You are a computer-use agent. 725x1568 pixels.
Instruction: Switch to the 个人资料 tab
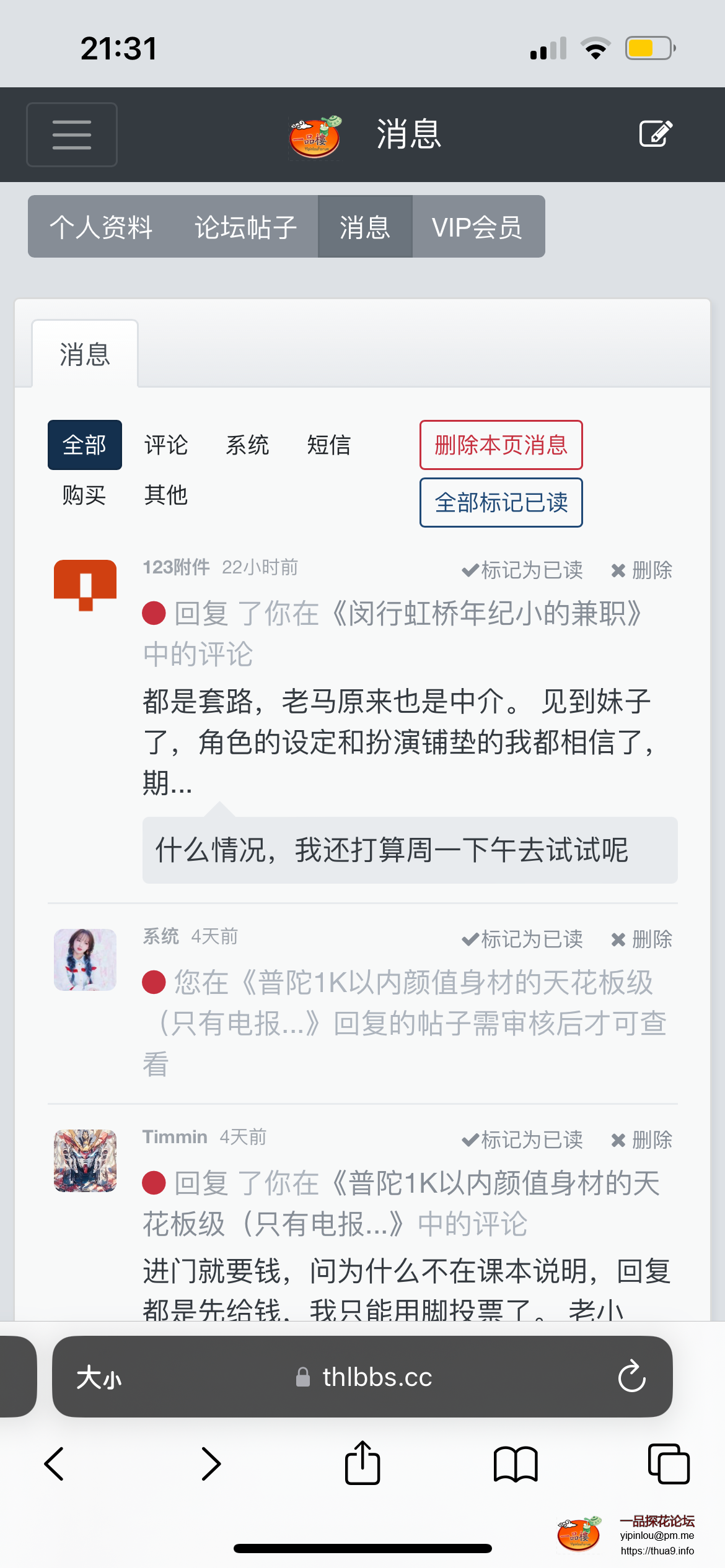(101, 227)
